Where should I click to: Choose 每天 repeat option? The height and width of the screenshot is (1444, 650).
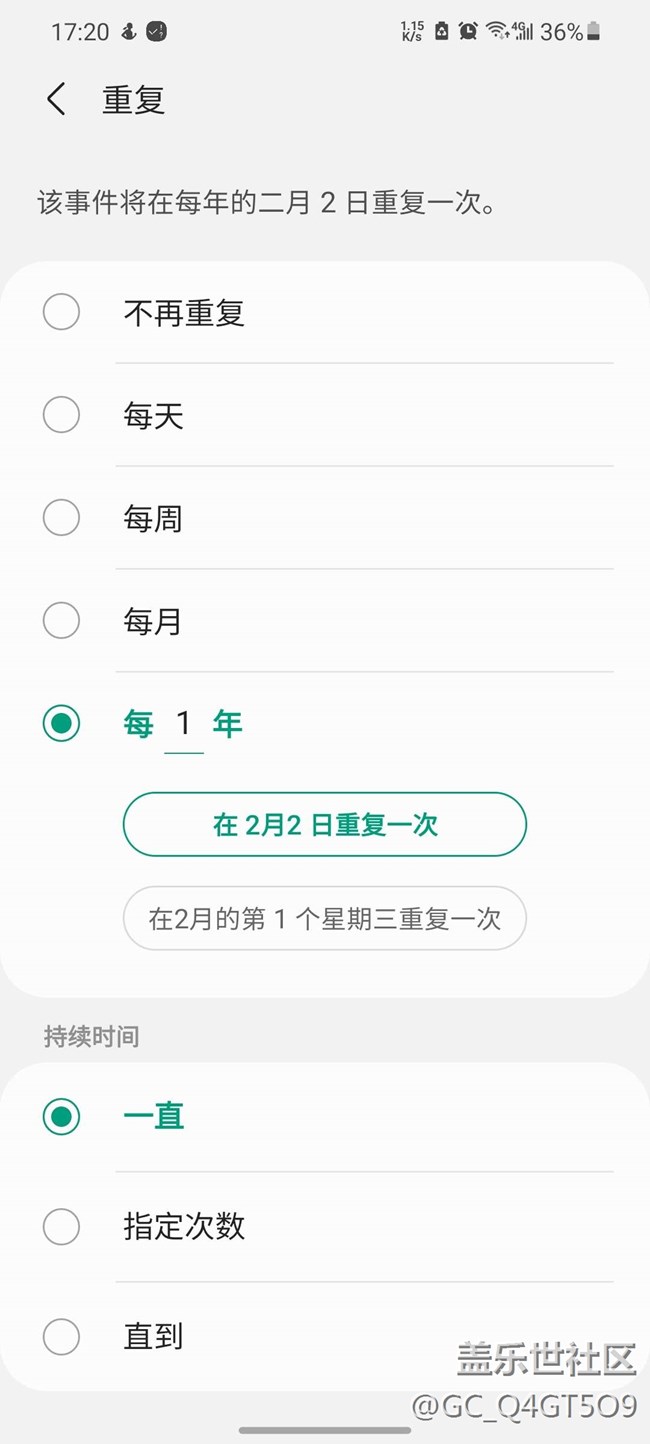click(x=325, y=416)
